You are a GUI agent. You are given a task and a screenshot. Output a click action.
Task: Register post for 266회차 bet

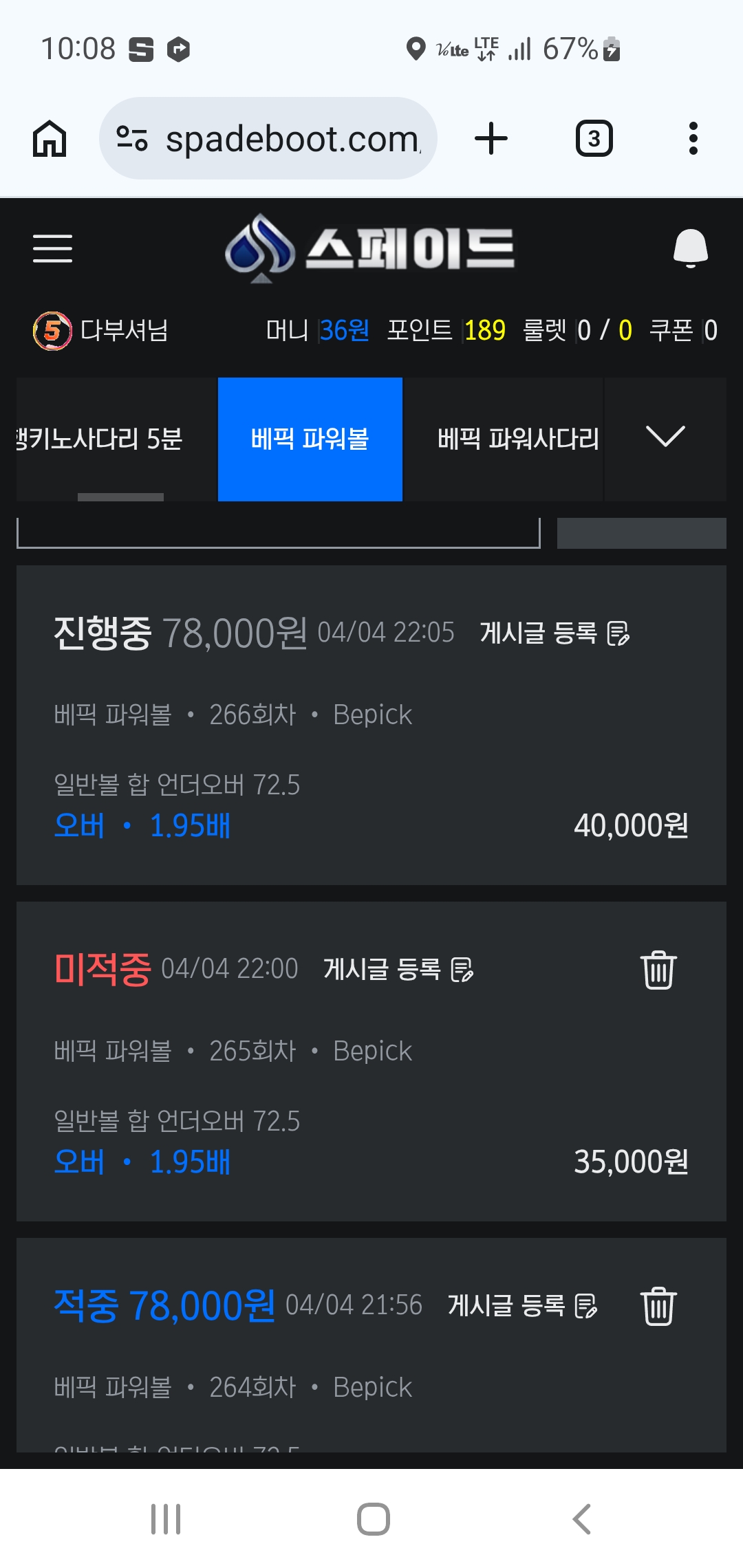pos(554,633)
